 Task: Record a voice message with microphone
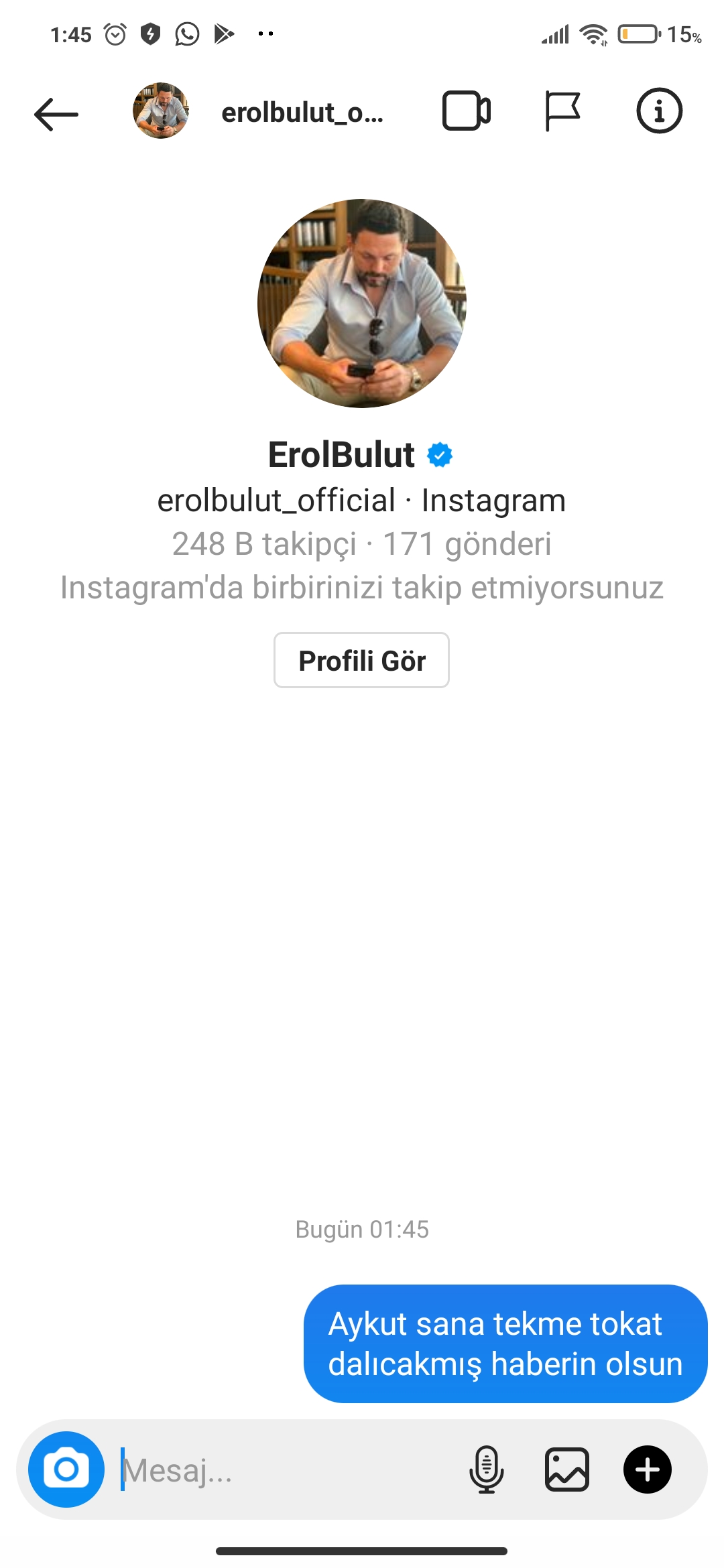(x=486, y=1469)
